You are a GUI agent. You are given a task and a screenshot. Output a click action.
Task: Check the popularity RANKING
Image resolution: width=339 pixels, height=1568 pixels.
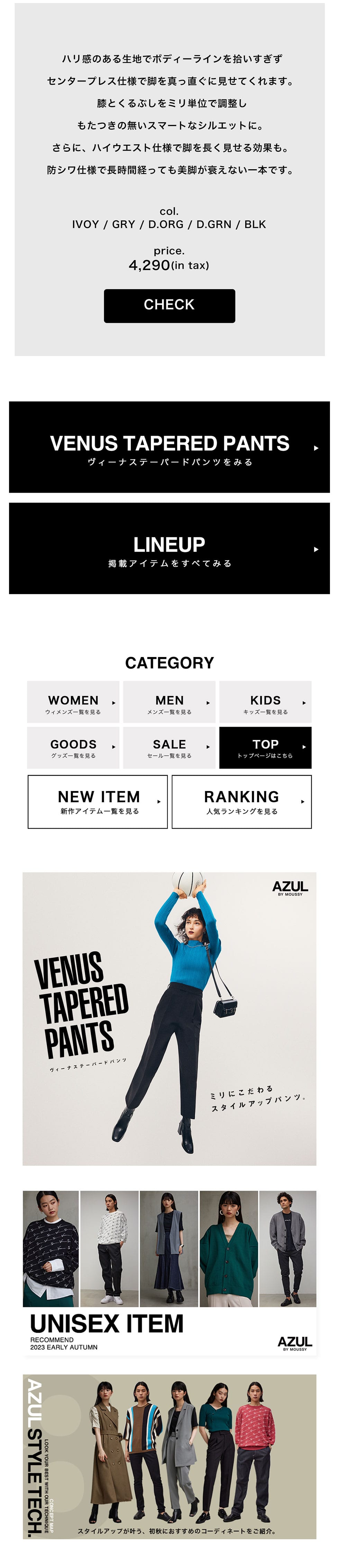tap(241, 801)
